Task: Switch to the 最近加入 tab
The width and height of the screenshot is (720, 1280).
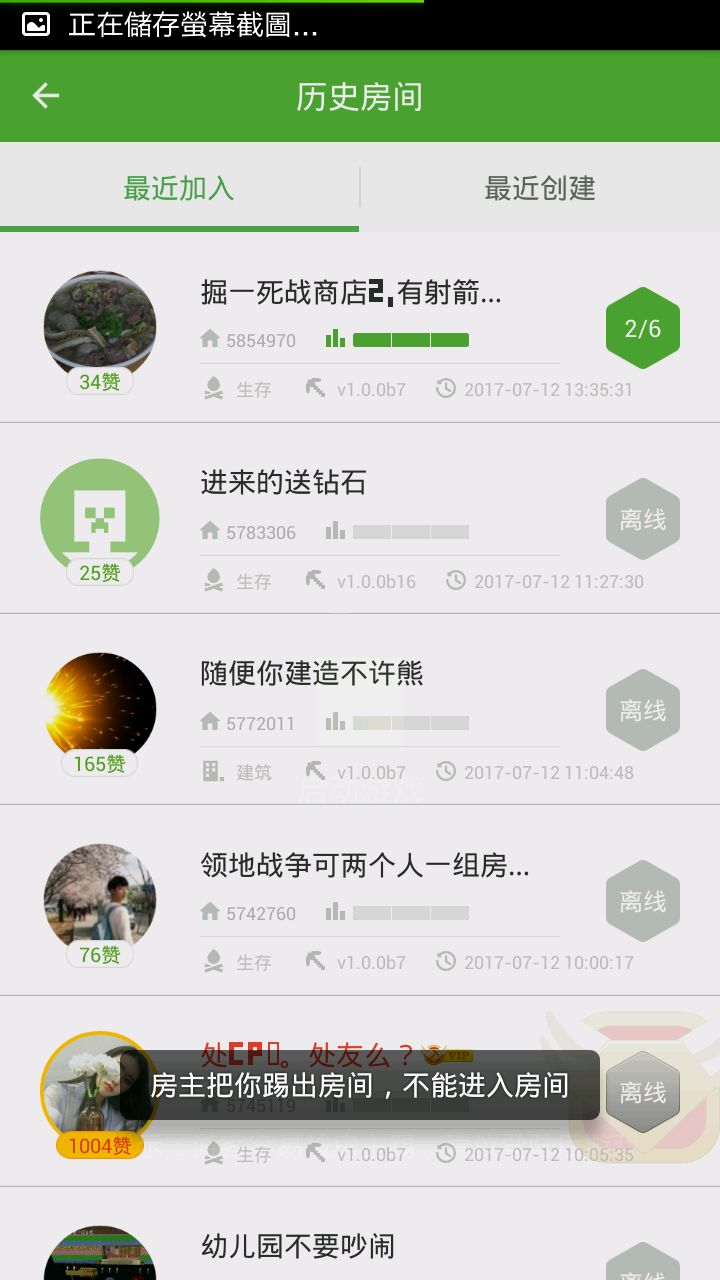Action: (179, 188)
